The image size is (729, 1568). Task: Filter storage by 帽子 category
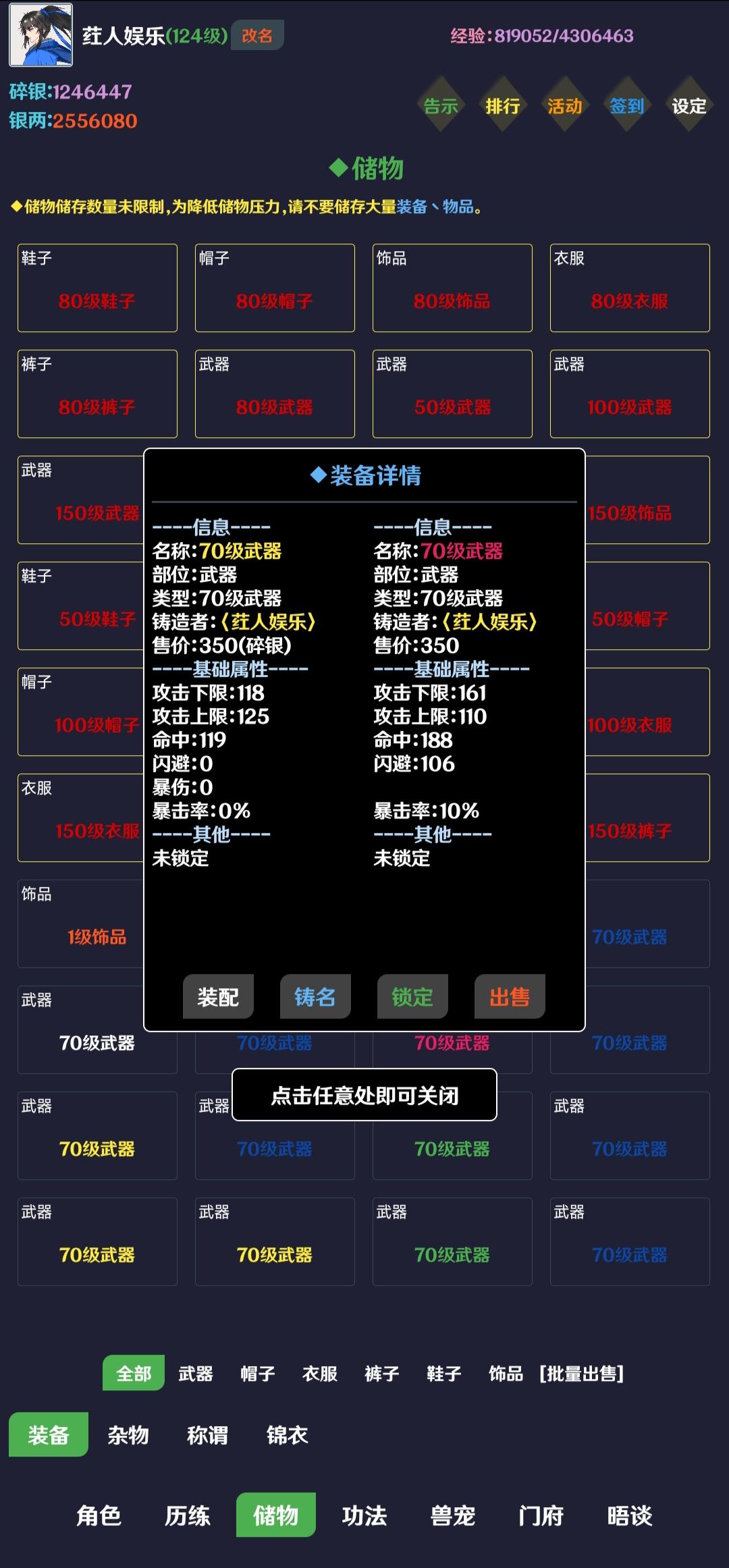pos(258,1374)
